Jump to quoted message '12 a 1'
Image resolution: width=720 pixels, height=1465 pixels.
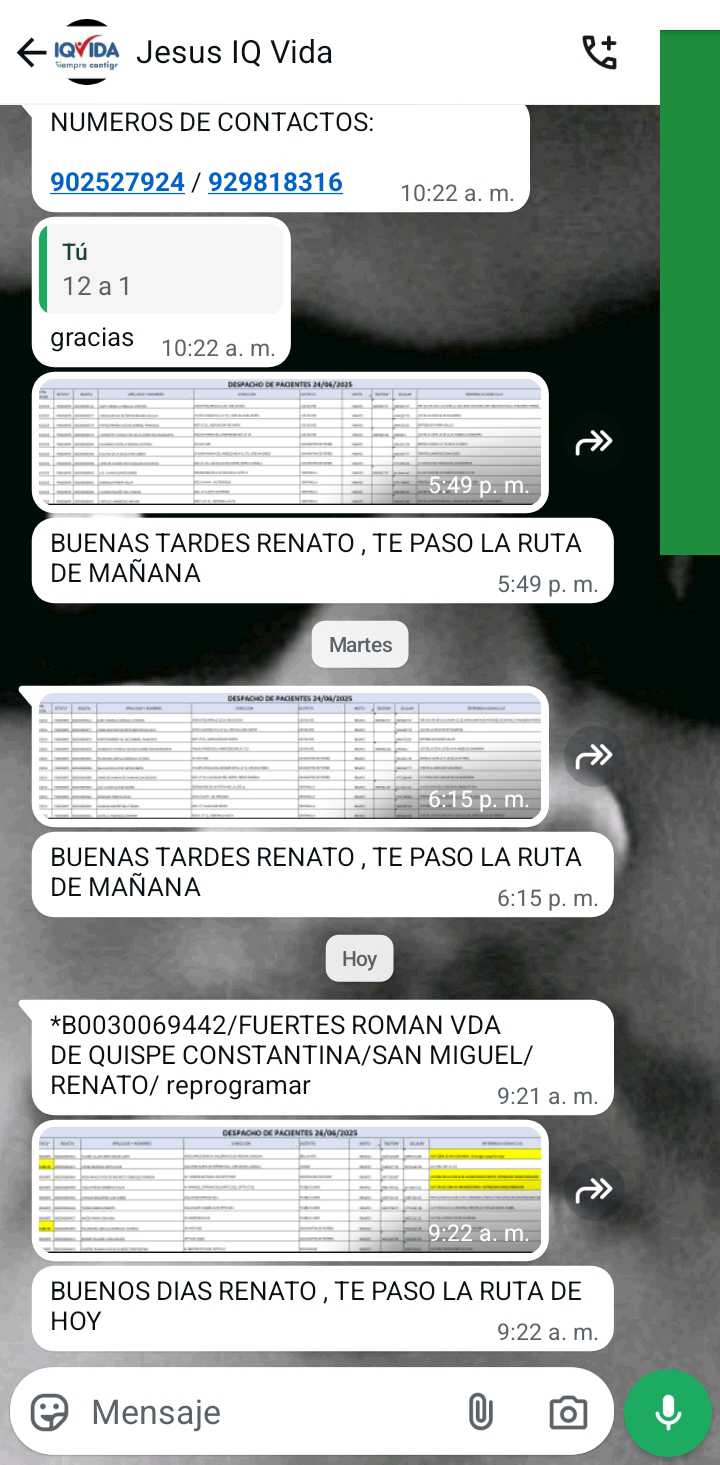coord(162,269)
